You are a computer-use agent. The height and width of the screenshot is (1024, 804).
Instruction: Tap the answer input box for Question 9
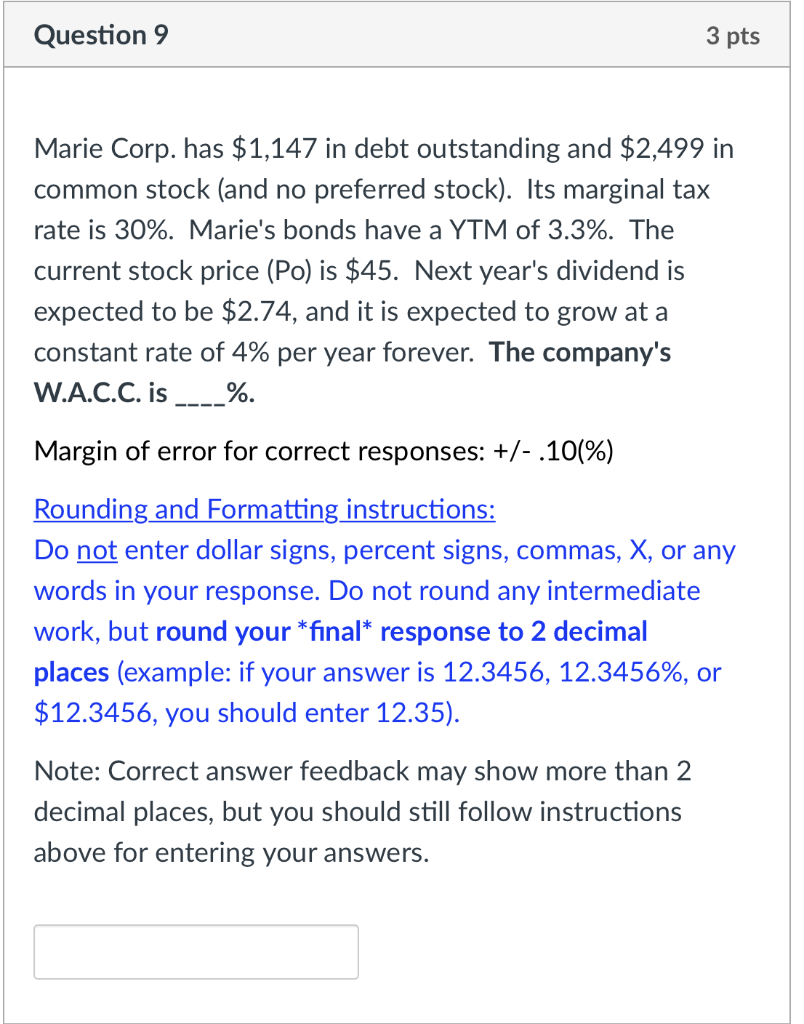[196, 951]
